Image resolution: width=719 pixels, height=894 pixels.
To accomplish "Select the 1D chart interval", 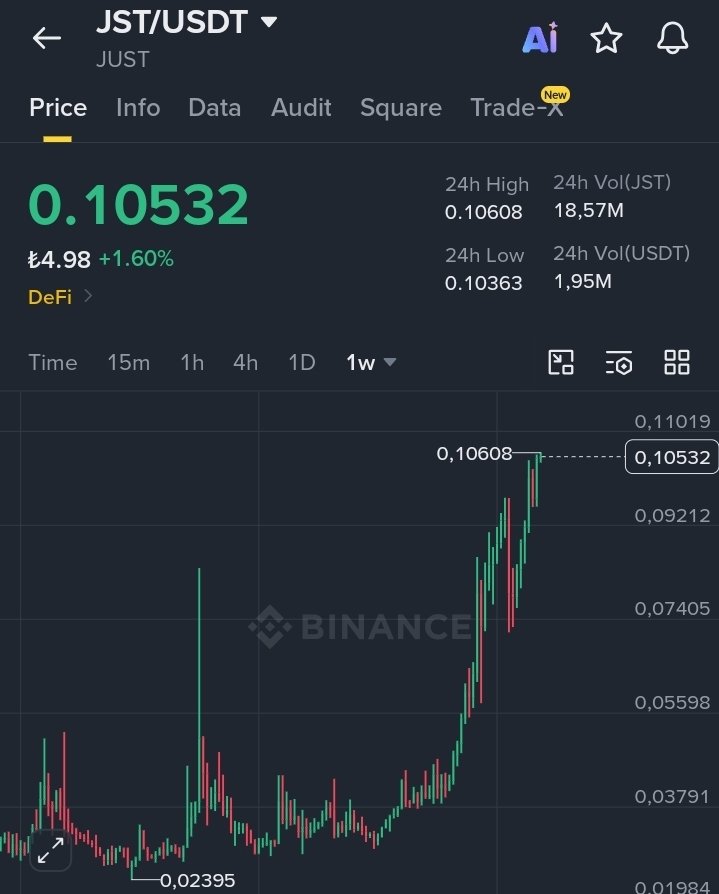I will coord(302,363).
